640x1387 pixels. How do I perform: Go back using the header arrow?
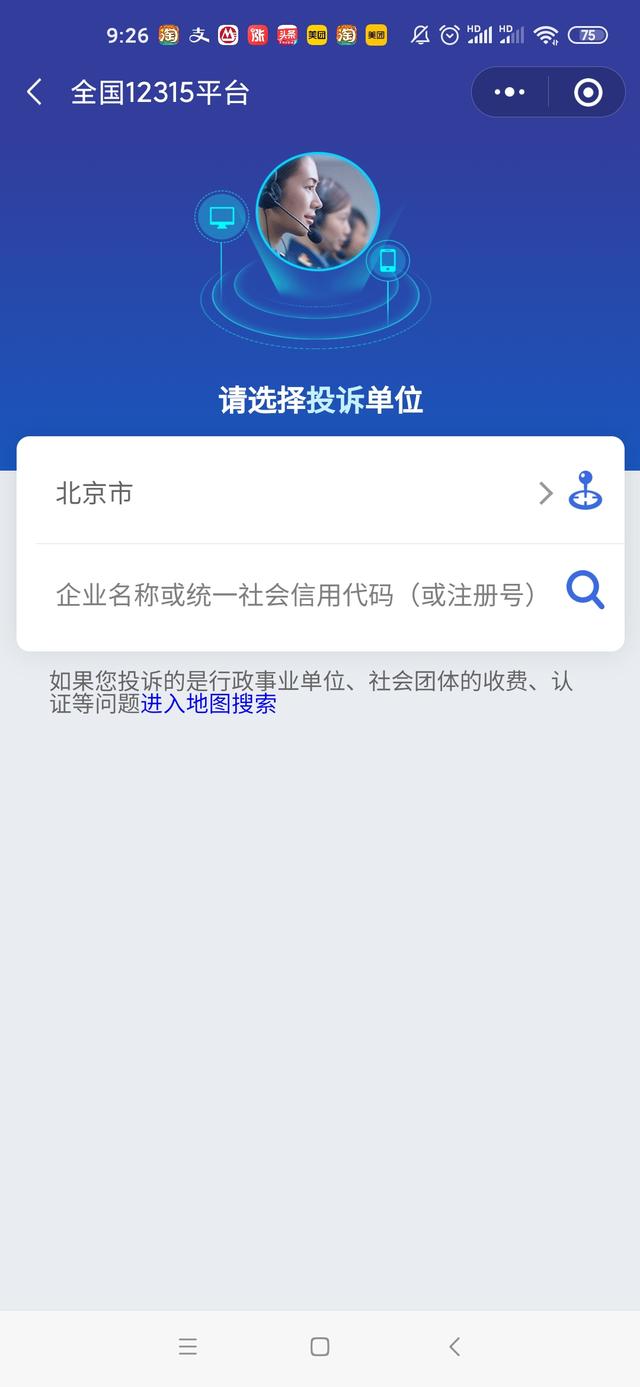(x=34, y=93)
